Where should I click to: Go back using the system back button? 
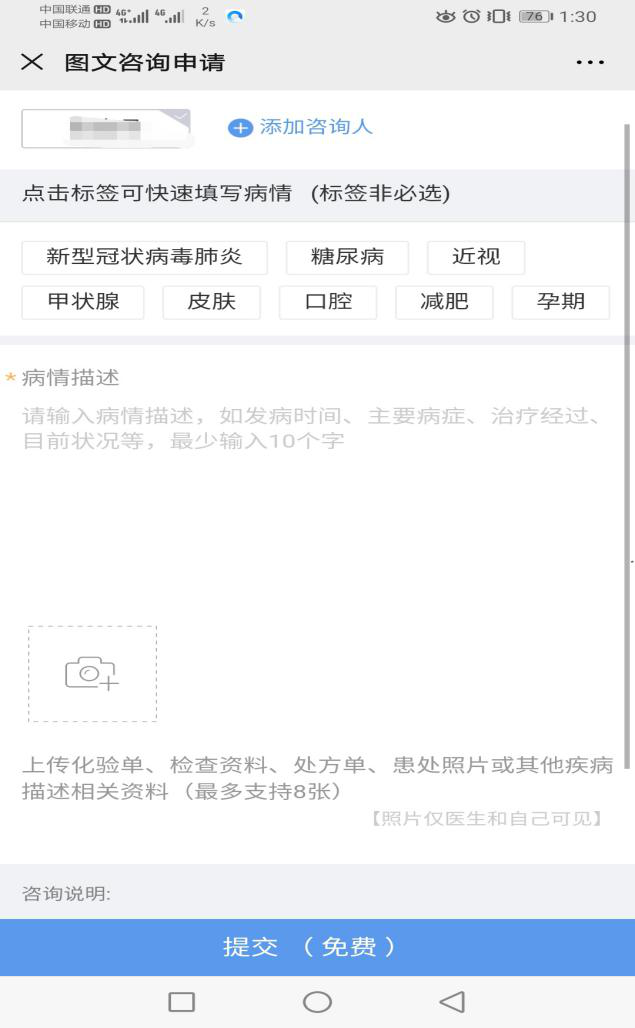pyautogui.click(x=452, y=1002)
